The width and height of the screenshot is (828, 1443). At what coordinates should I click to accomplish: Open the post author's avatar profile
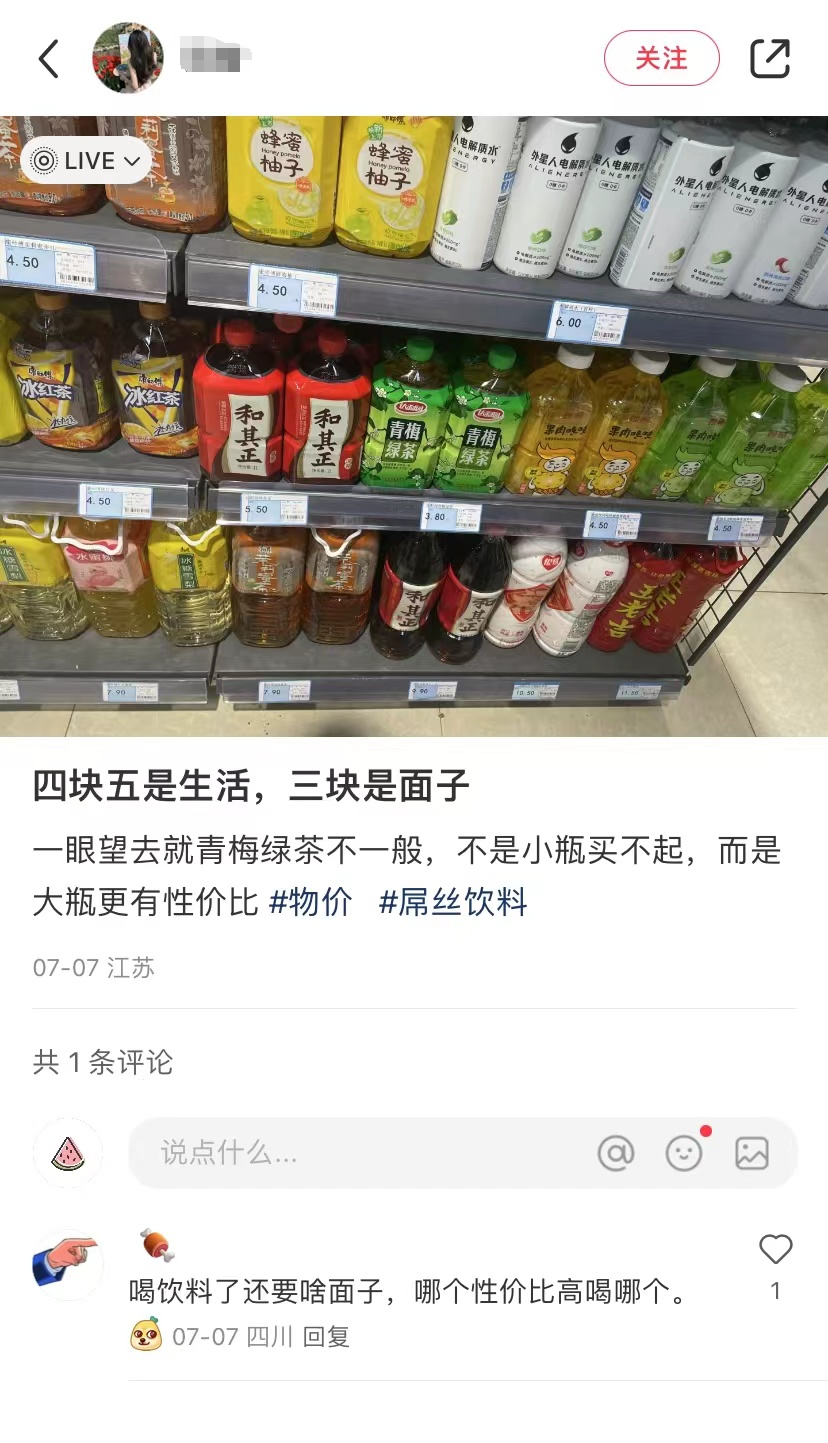click(128, 58)
